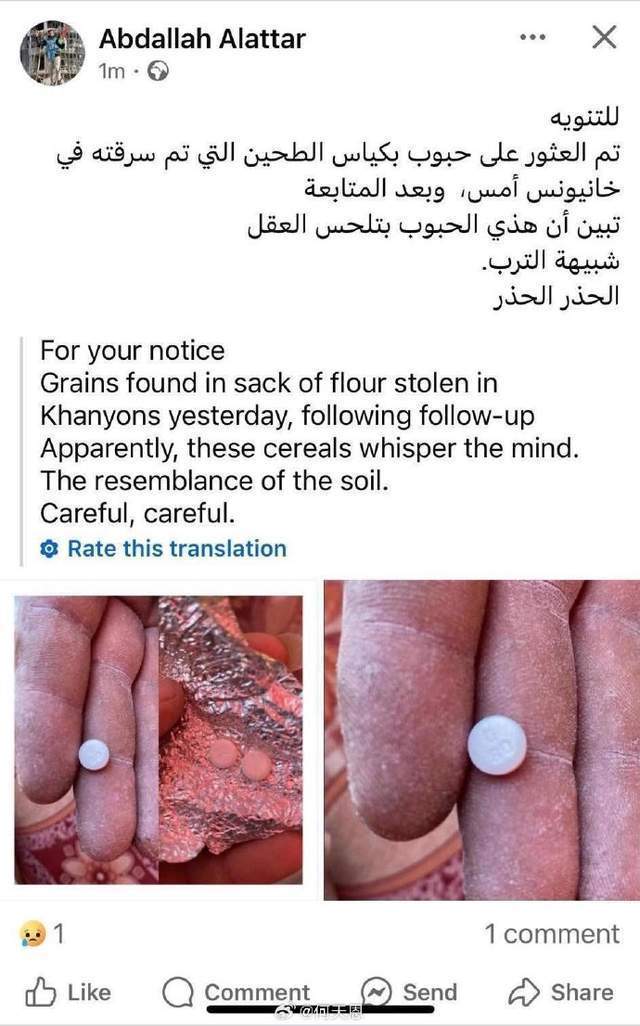
Task: Open the 1 comment link
Action: pyautogui.click(x=552, y=934)
